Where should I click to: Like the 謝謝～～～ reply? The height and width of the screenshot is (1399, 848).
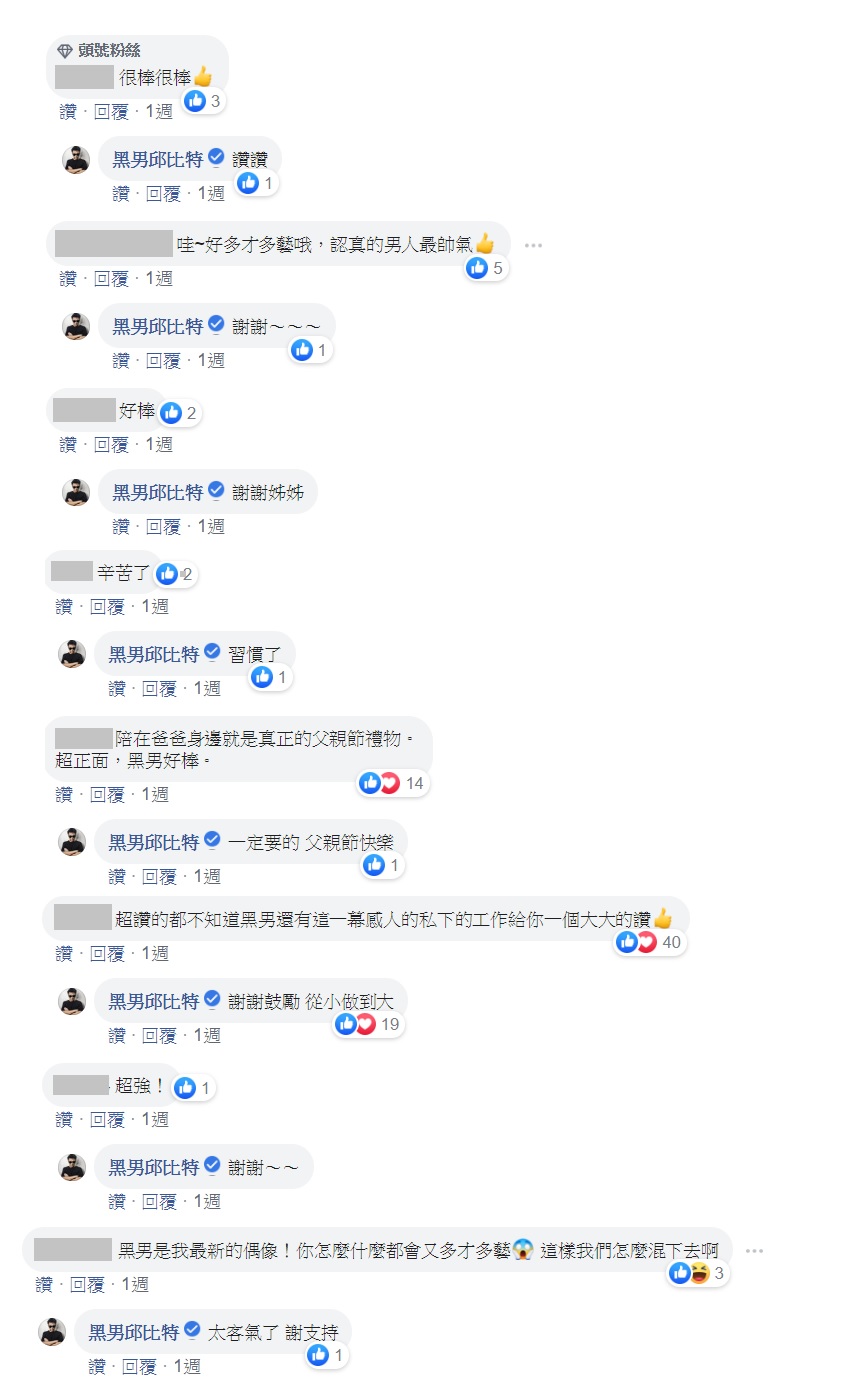click(x=120, y=360)
